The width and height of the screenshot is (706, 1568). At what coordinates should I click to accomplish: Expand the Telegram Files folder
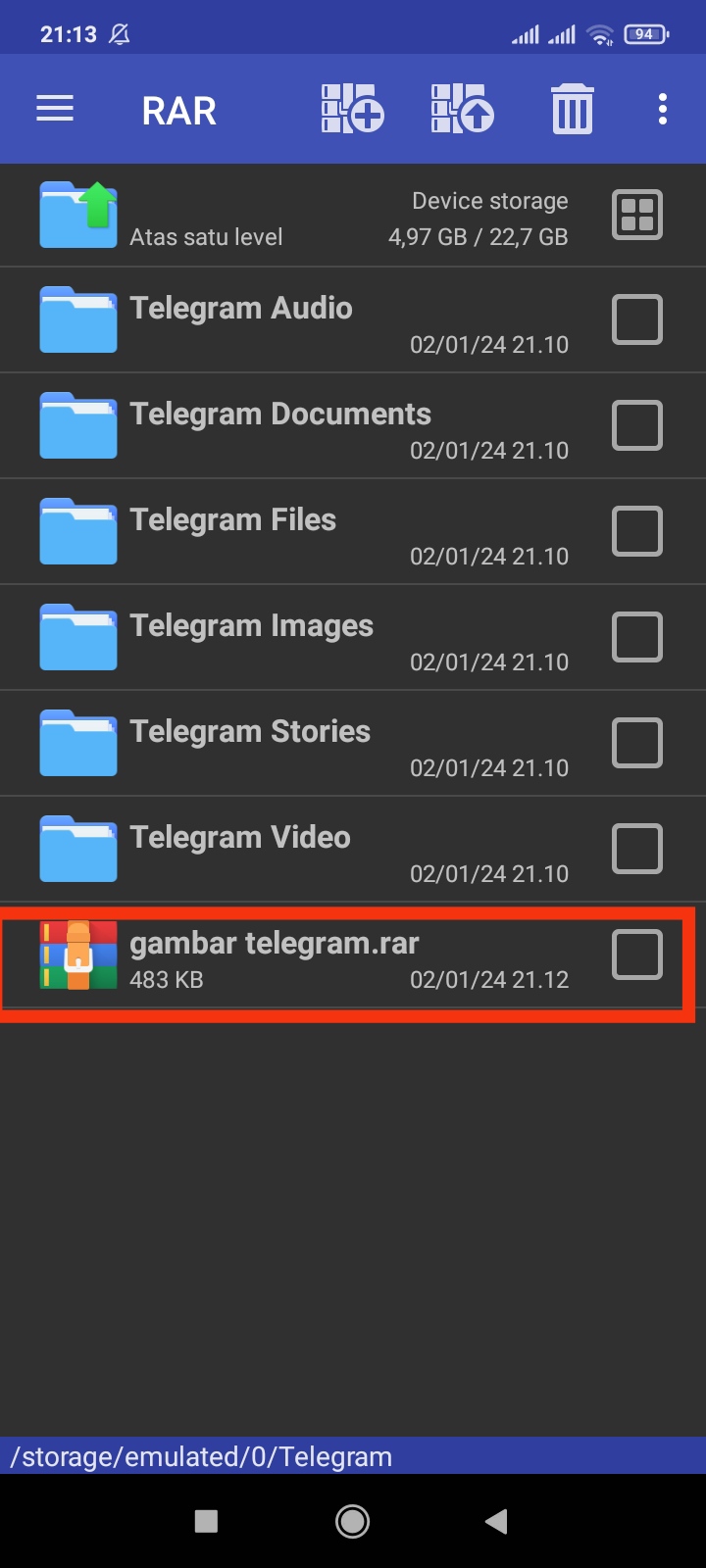(x=233, y=530)
